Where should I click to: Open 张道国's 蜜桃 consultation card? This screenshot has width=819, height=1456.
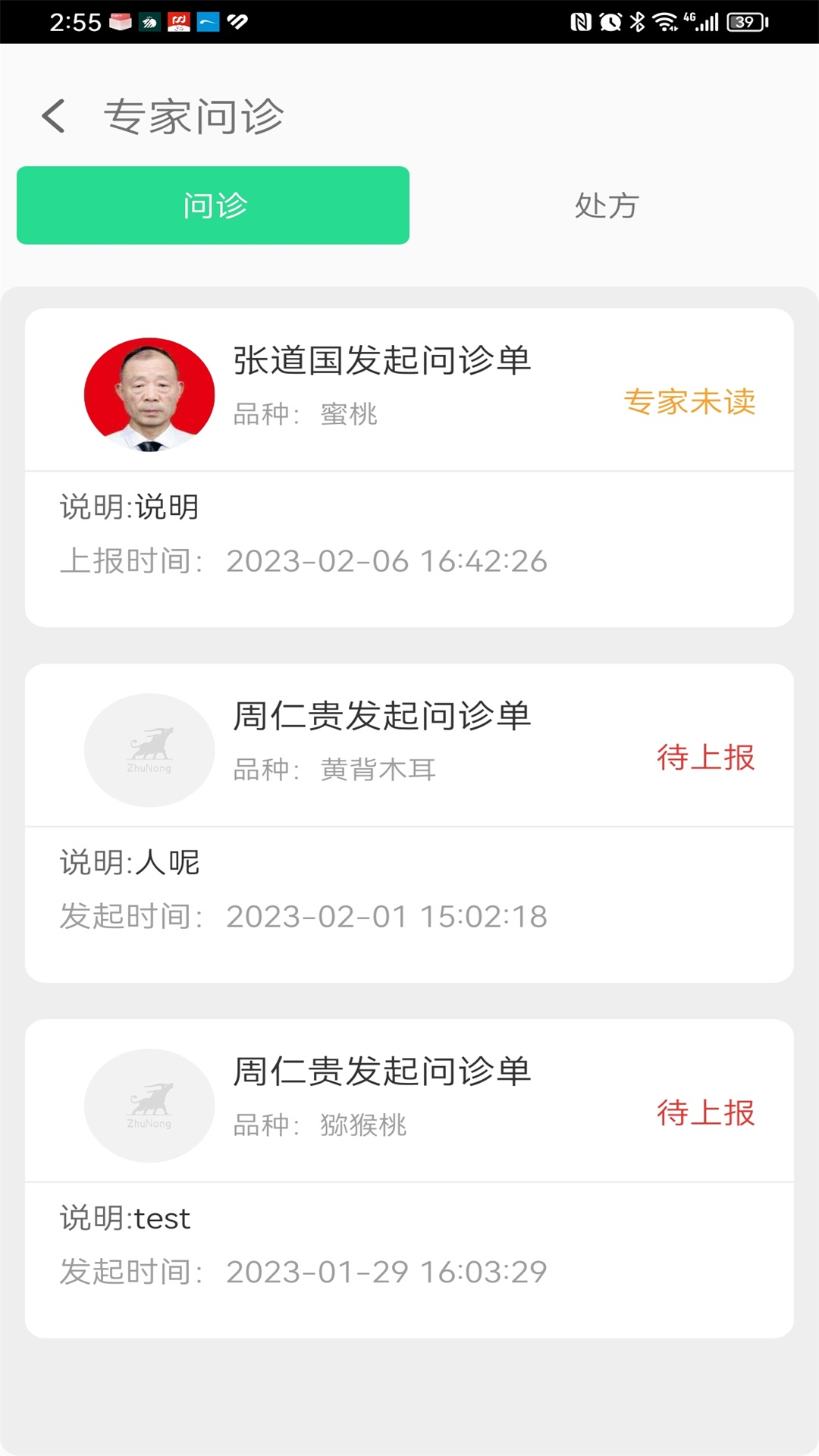tap(409, 463)
